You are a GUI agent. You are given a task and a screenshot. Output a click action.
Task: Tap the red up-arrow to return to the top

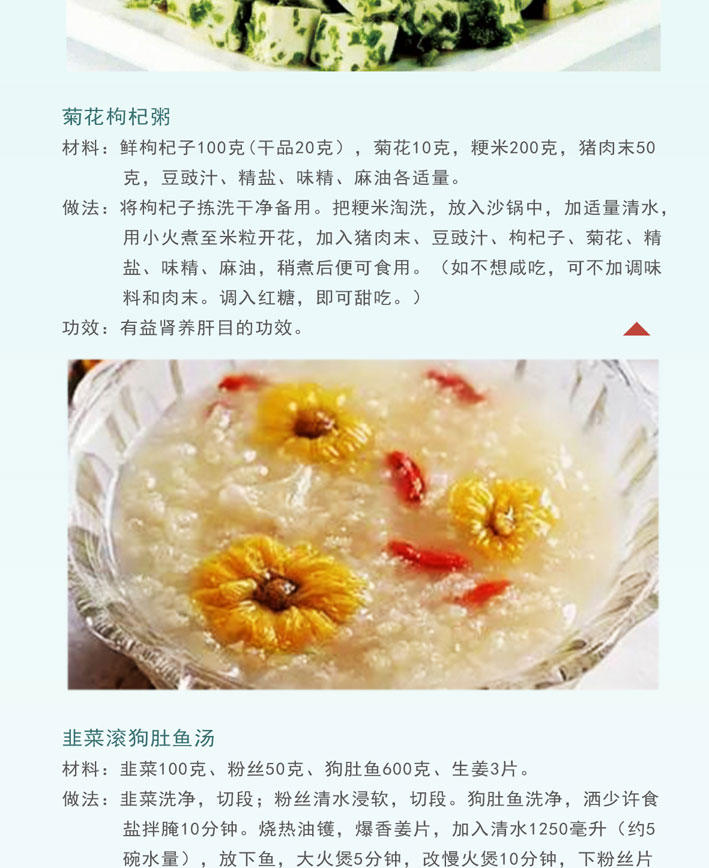[636, 329]
